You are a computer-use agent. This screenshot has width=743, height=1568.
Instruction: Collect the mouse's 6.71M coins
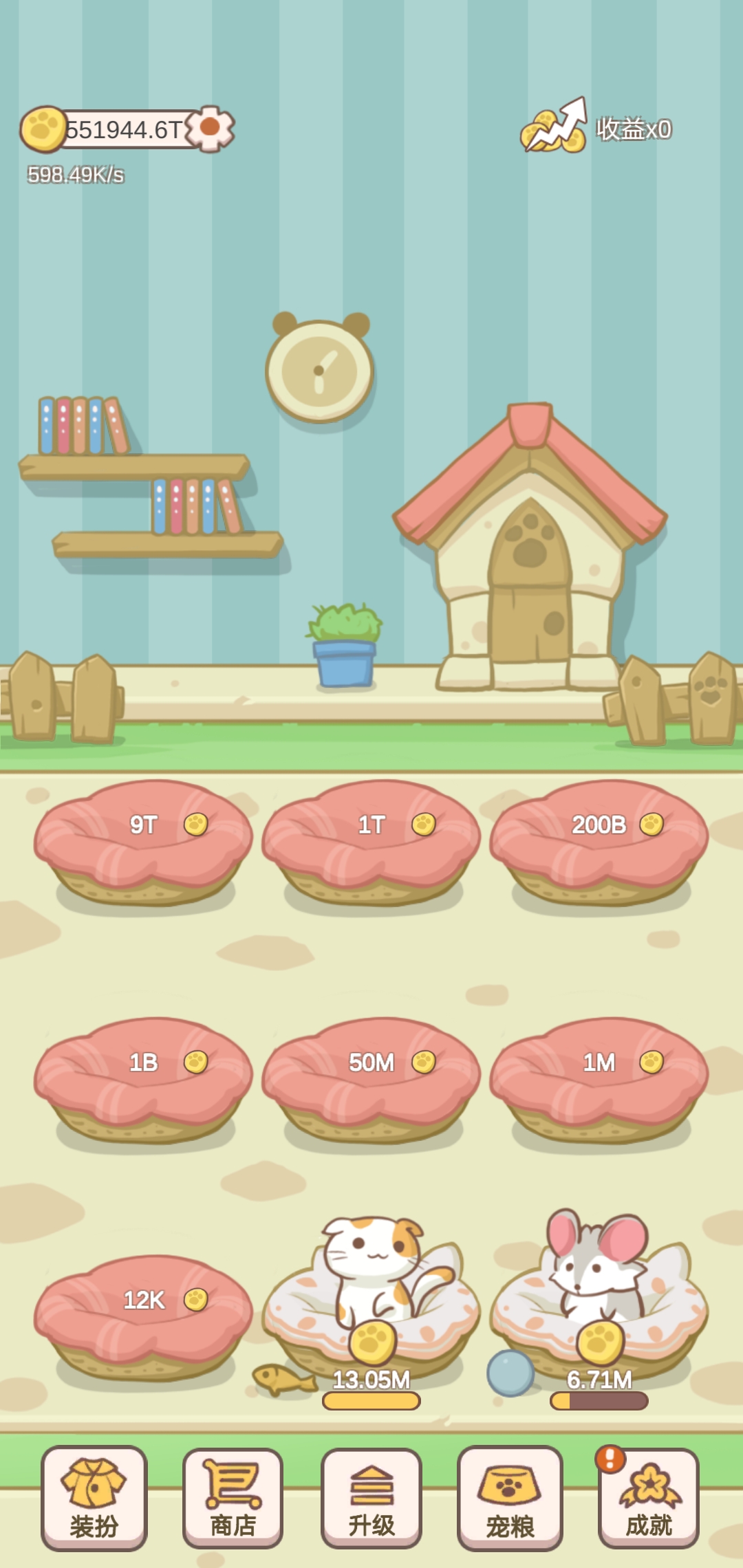(x=600, y=1342)
